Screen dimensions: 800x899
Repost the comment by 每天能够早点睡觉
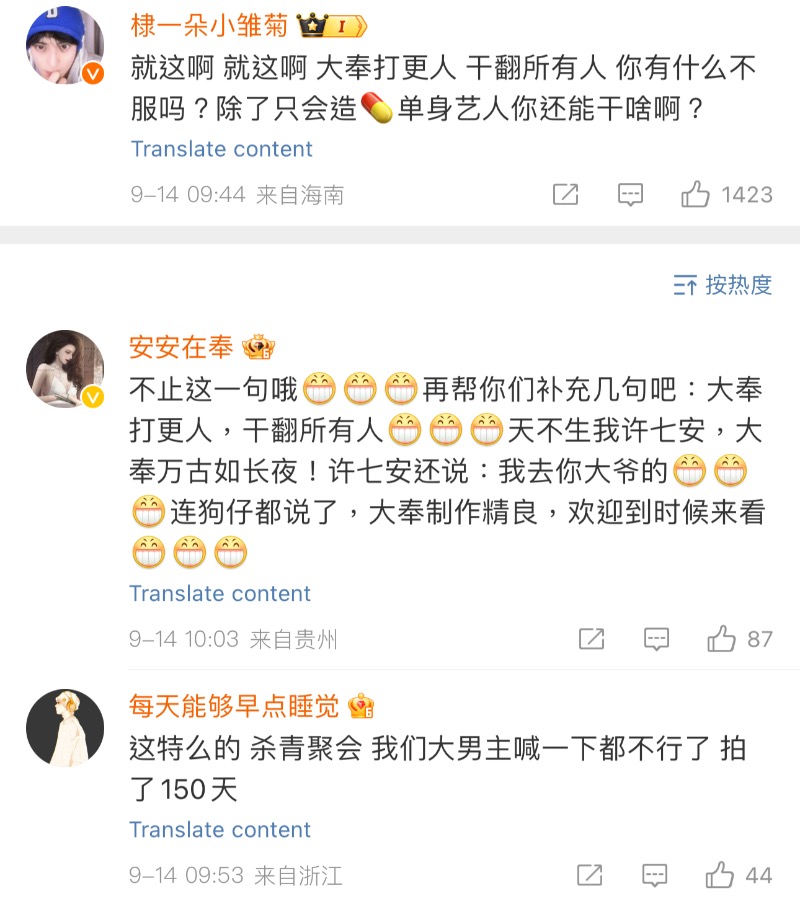click(x=591, y=875)
